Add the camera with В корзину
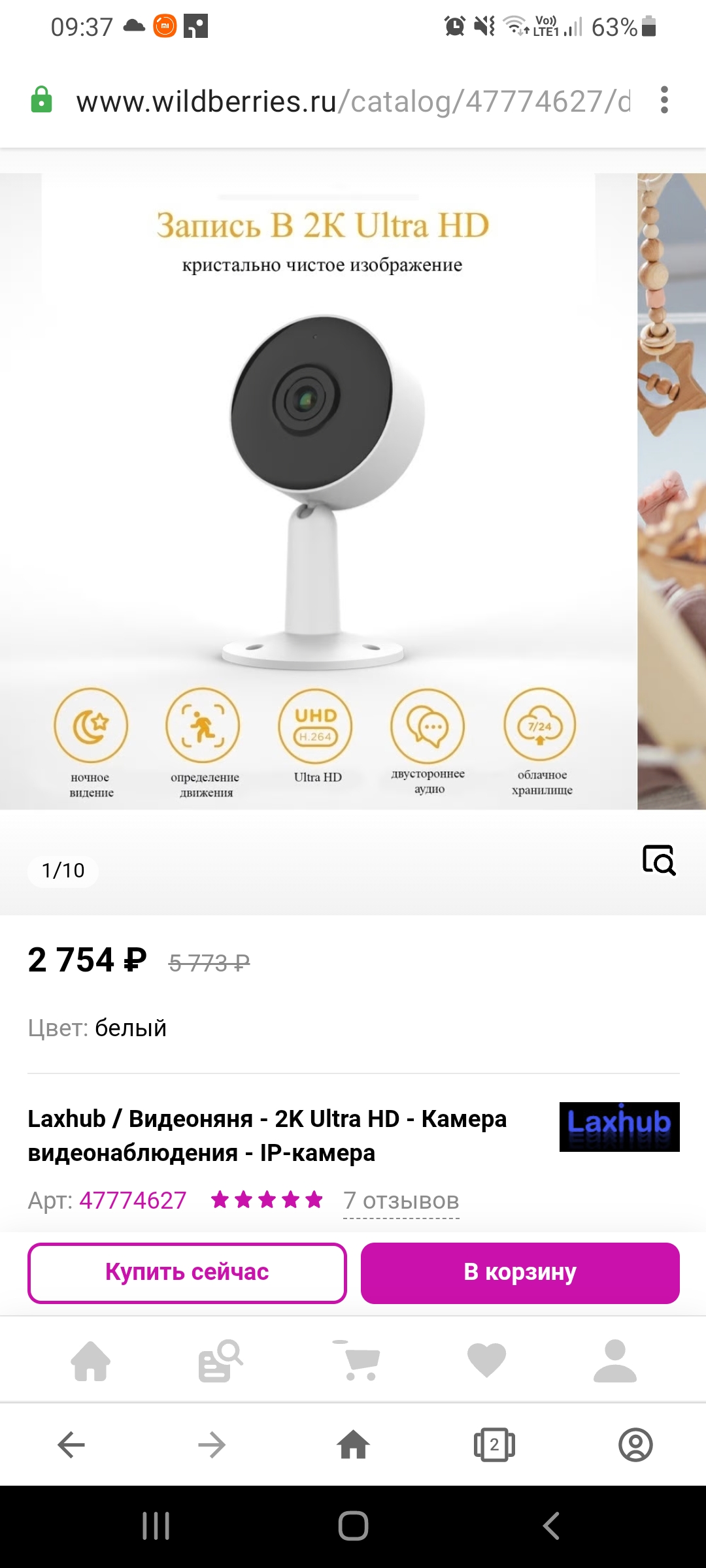 click(520, 1273)
